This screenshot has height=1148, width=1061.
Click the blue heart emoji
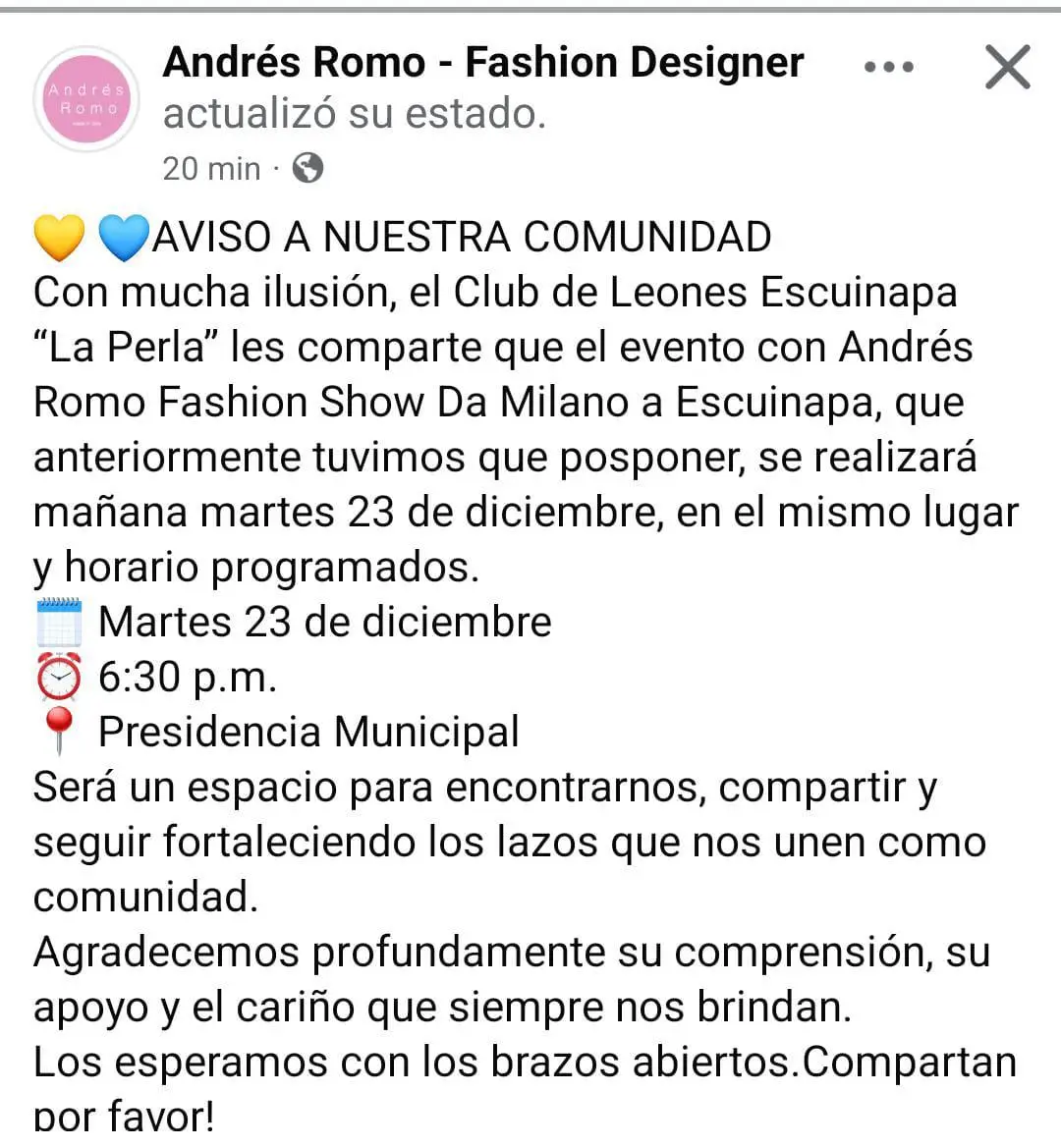[126, 235]
